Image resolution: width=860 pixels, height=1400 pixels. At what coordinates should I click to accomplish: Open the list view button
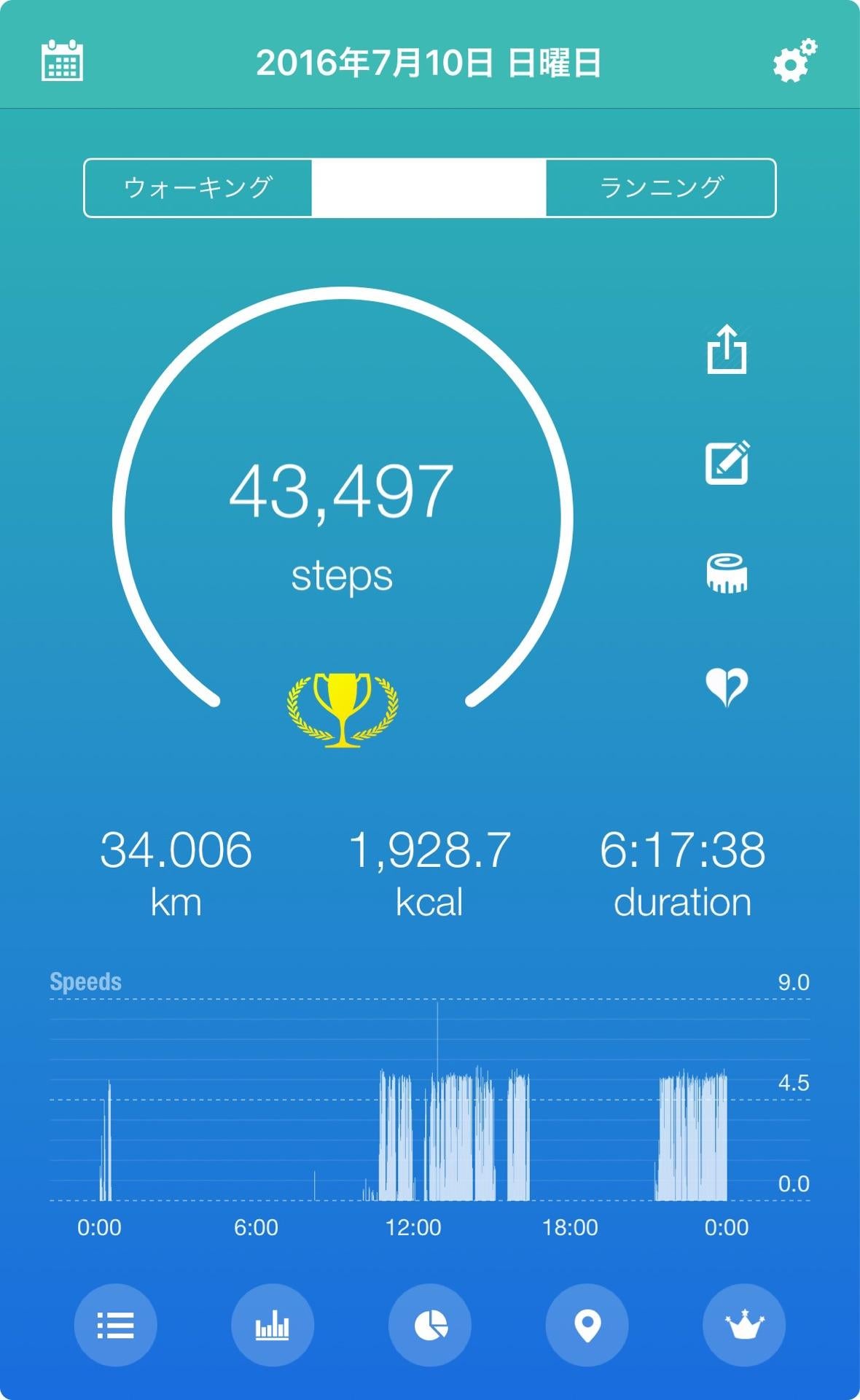(x=115, y=1325)
